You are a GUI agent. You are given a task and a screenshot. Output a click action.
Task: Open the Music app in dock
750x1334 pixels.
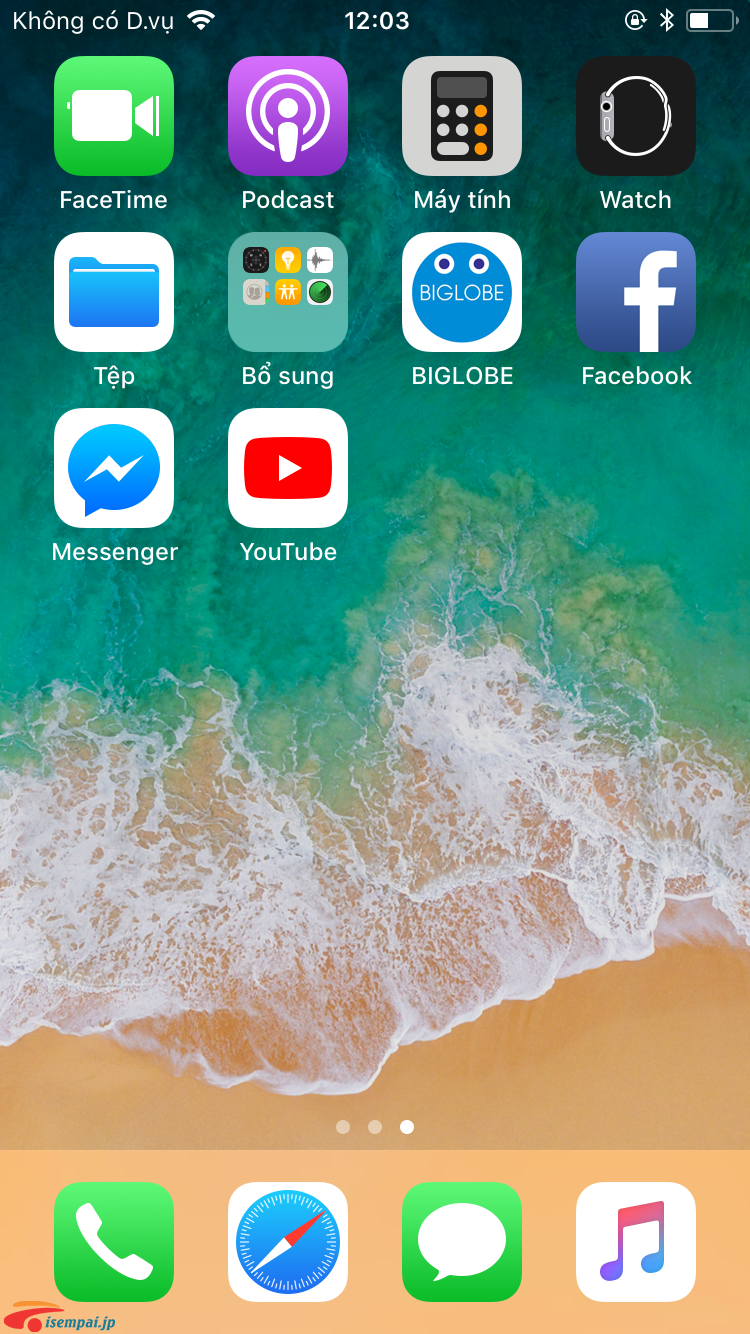[x=636, y=1242]
